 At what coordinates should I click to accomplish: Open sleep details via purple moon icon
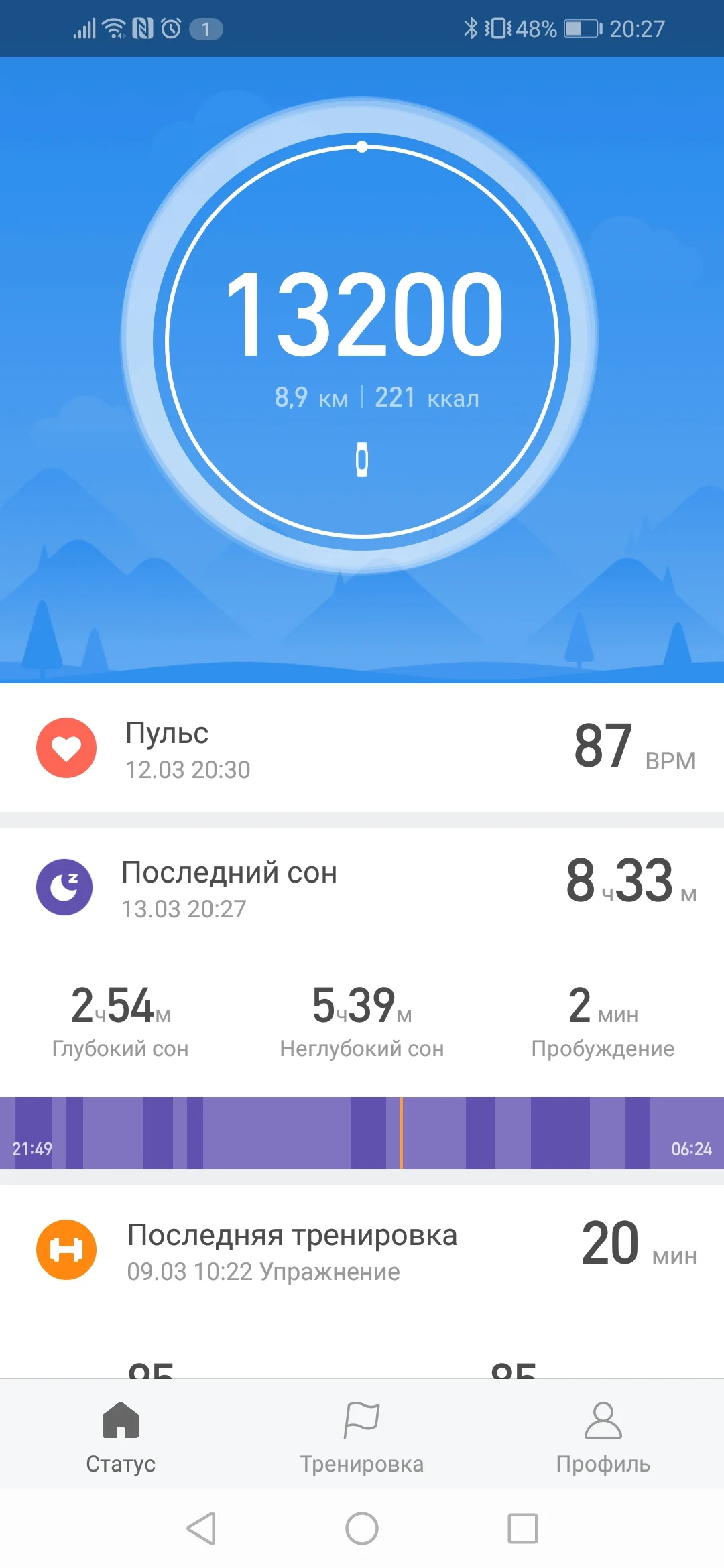(66, 886)
